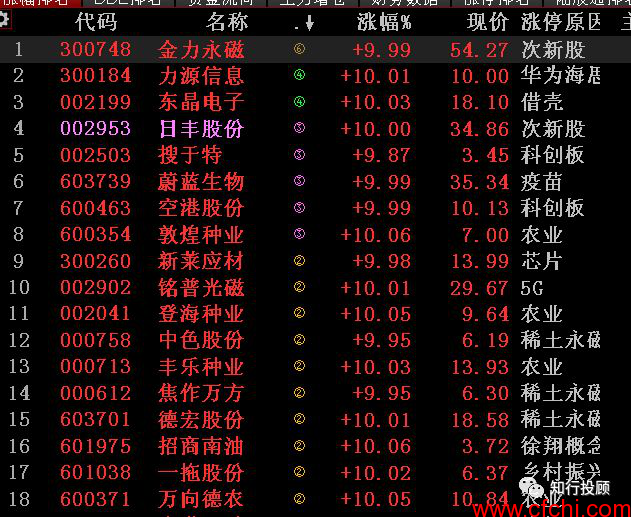Open the settings gear in the table header

6,21
